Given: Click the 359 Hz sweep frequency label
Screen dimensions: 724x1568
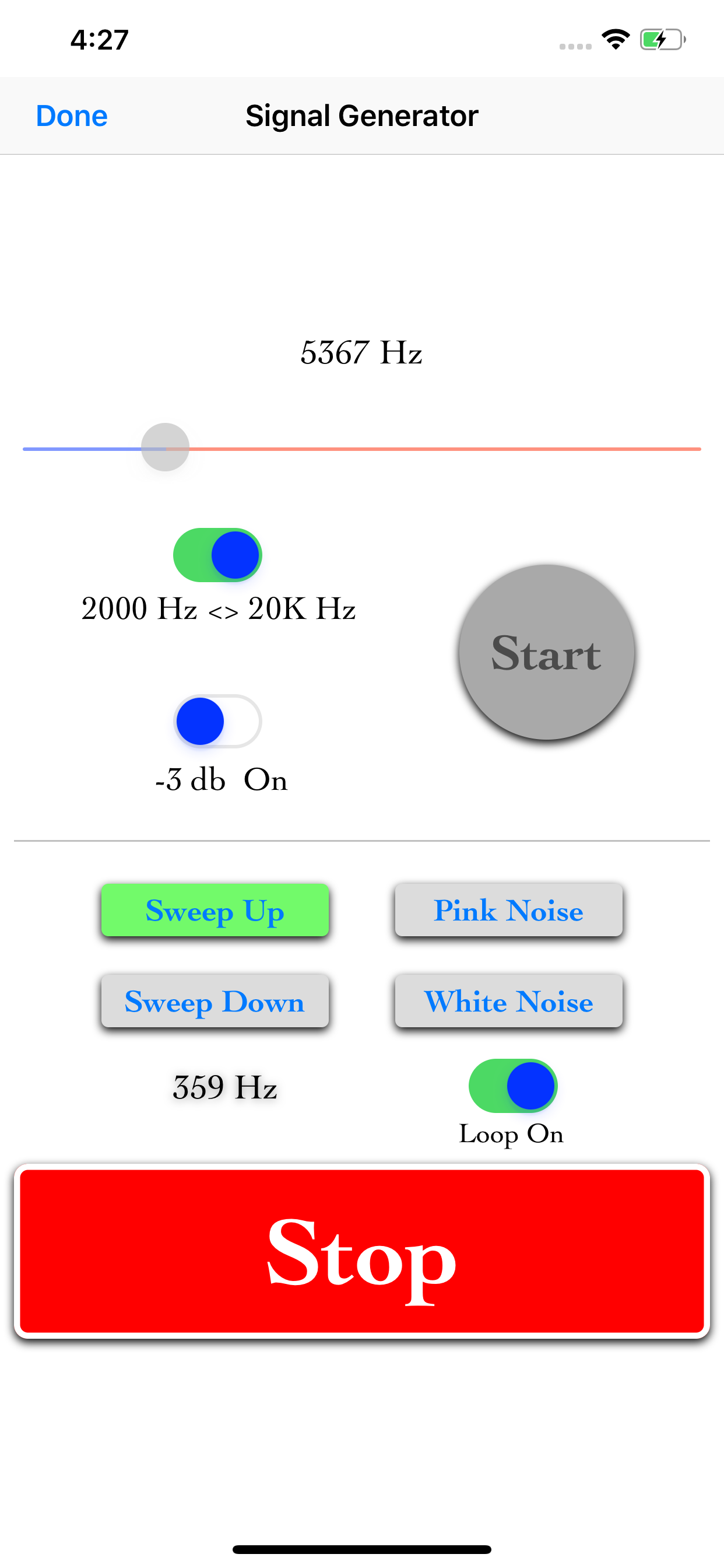Looking at the screenshot, I should 224,1087.
